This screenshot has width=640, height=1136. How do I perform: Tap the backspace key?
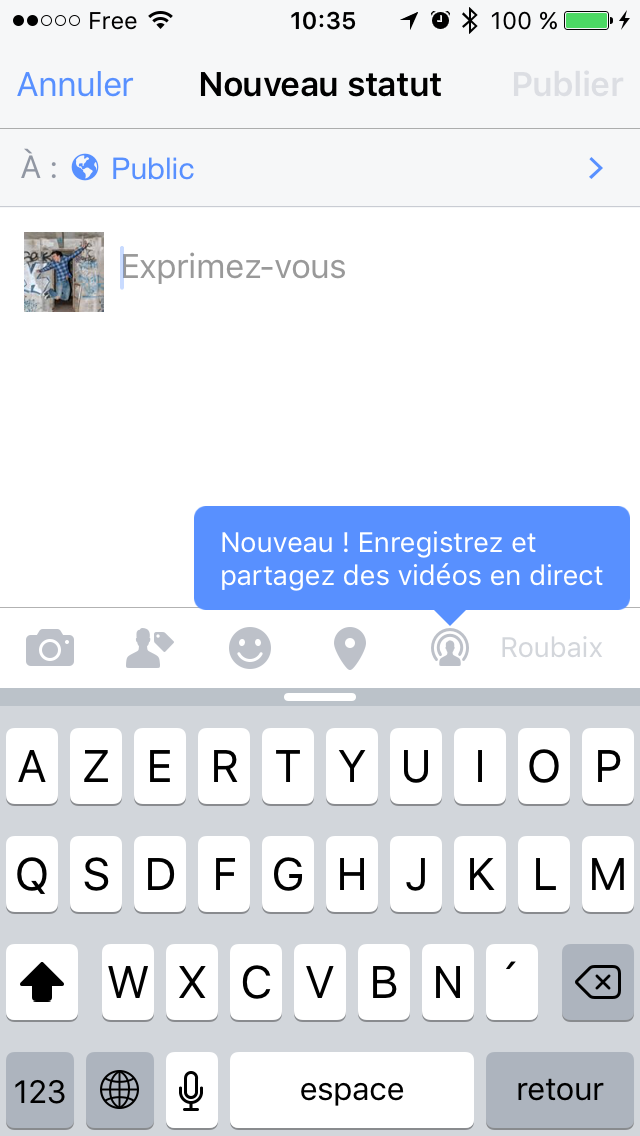coord(598,982)
